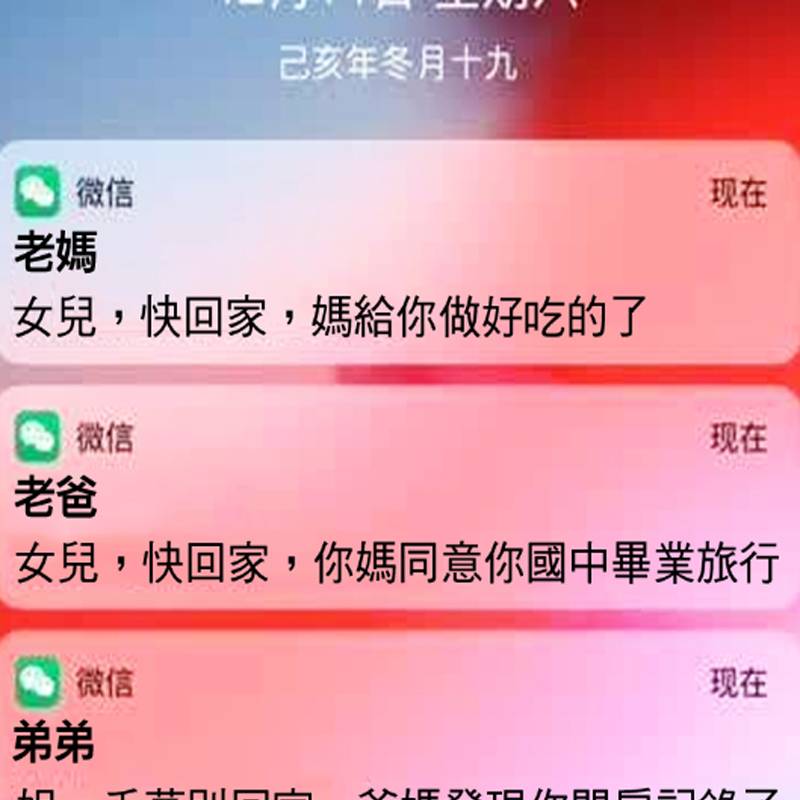This screenshot has width=800, height=800.
Task: Open the WeChat notification from 老媽
Action: coord(400,255)
